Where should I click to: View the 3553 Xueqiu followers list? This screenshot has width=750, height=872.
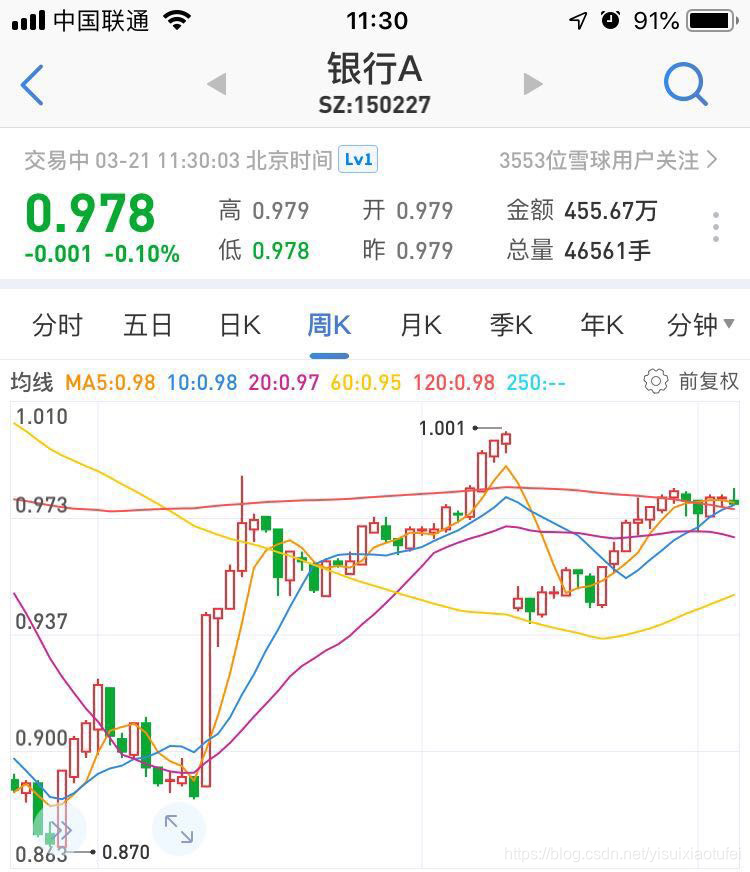pos(608,160)
